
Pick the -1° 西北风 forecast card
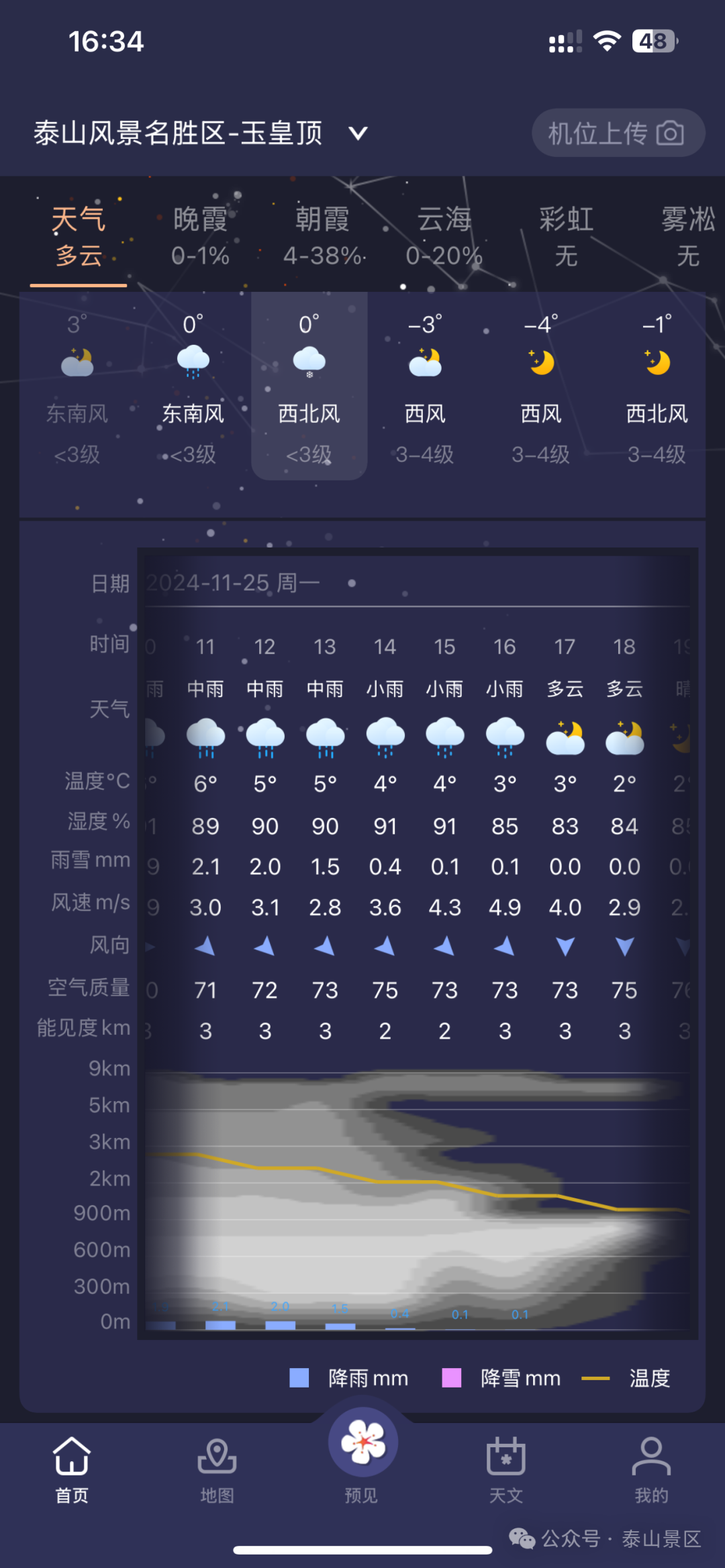tap(657, 387)
